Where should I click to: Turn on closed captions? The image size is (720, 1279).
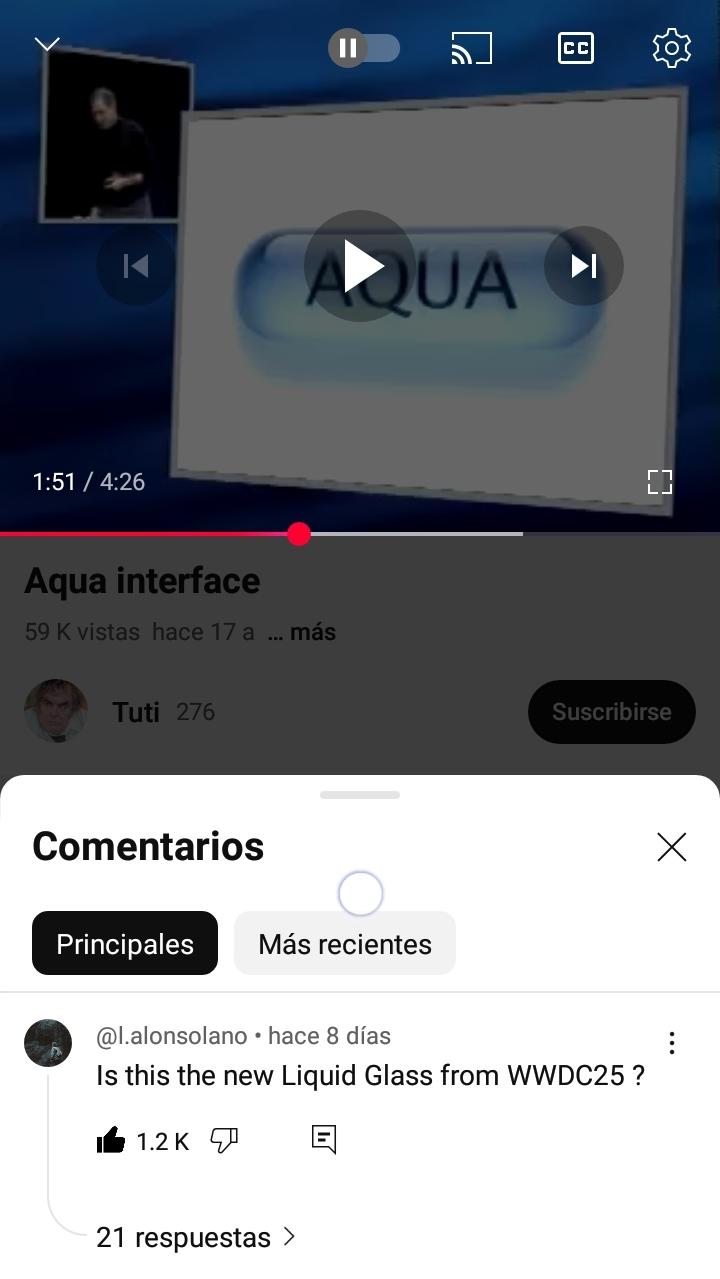tap(575, 48)
